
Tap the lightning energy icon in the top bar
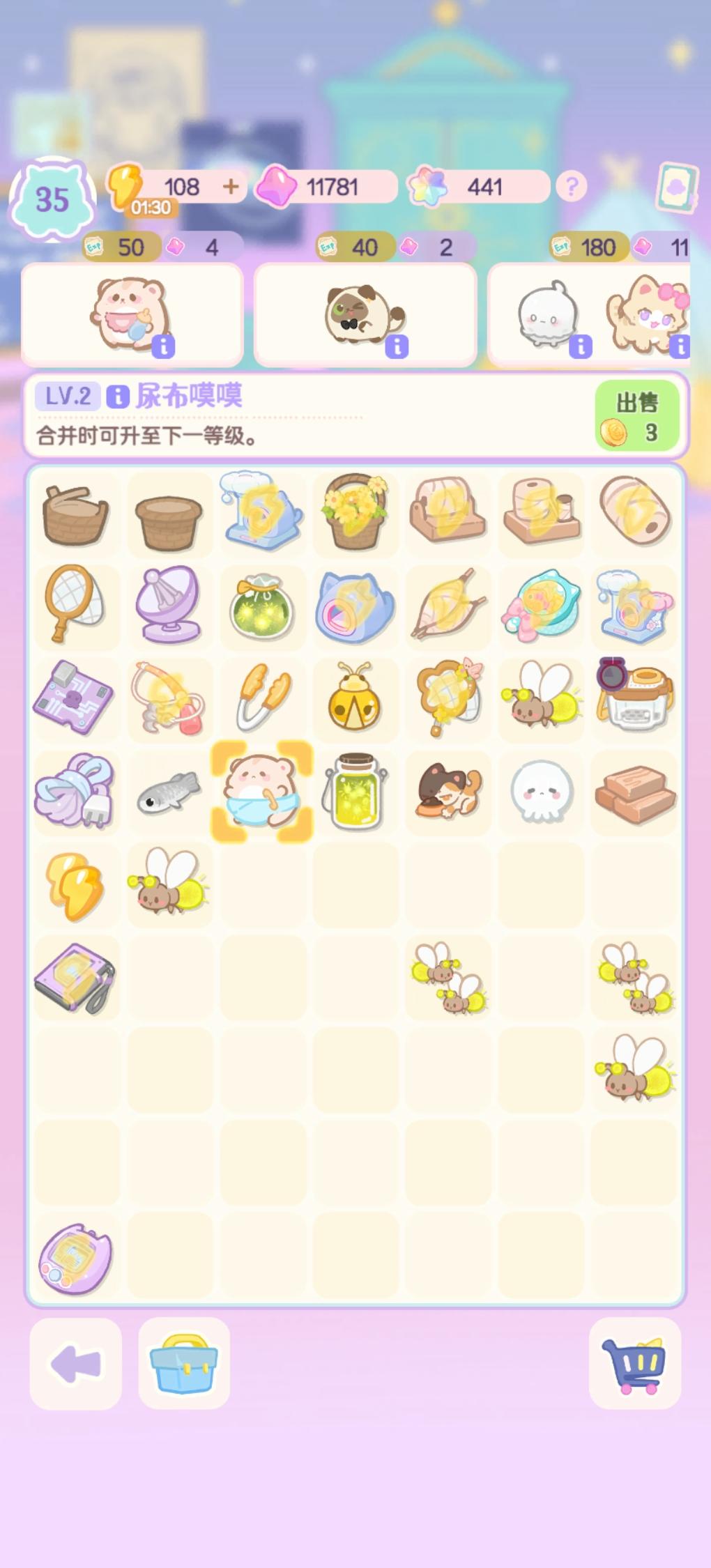126,185
